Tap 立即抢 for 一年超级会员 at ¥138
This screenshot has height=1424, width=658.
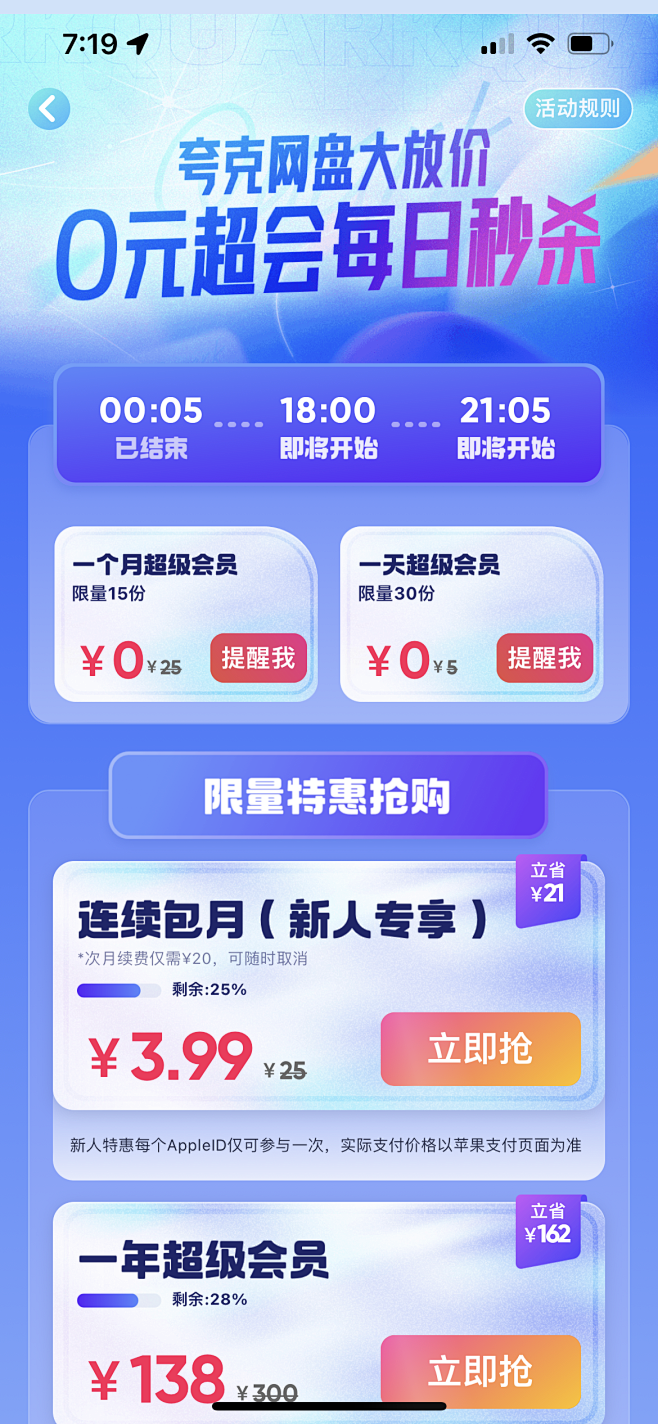pyautogui.click(x=480, y=1371)
